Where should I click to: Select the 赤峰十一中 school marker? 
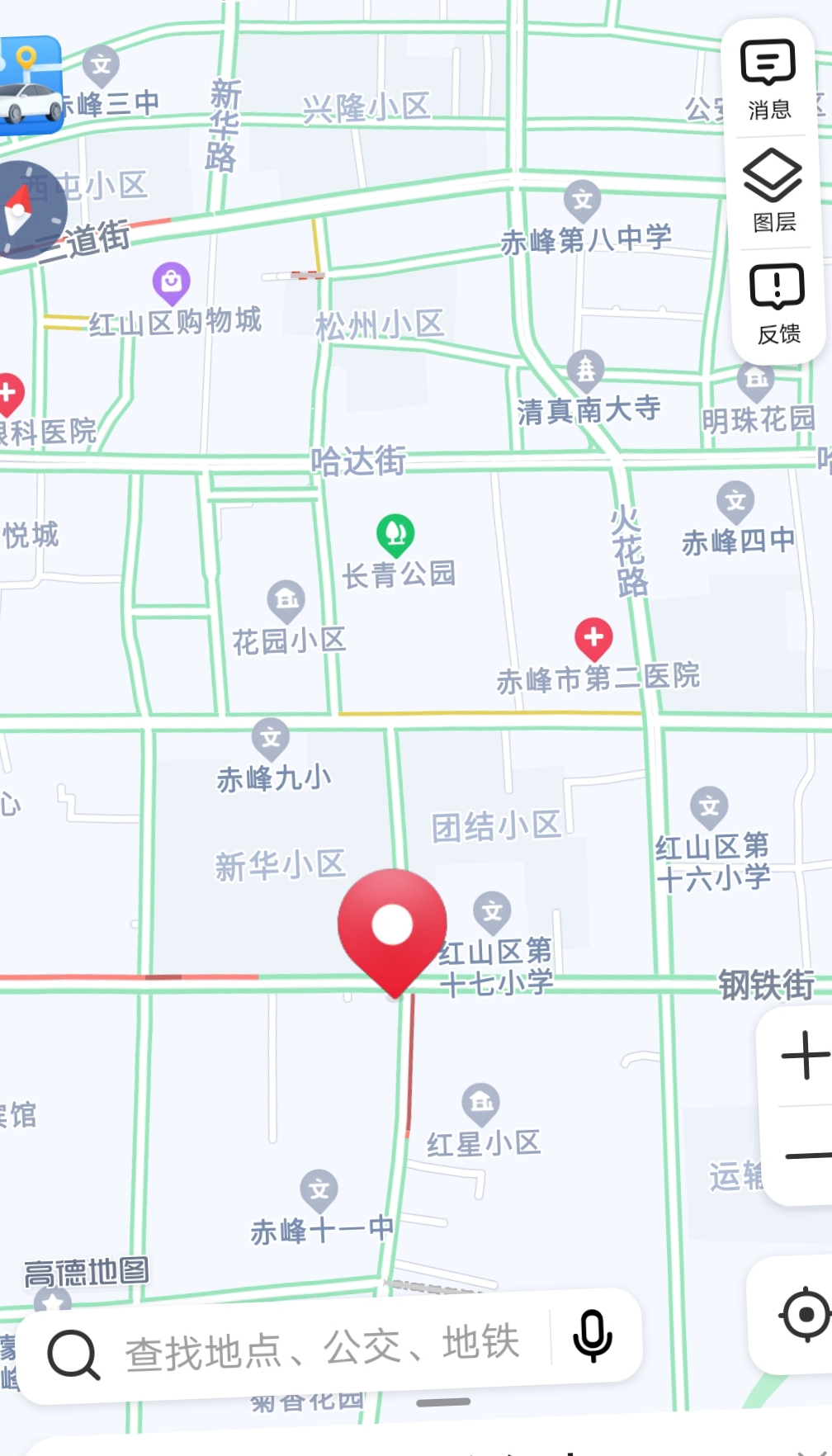(319, 1190)
